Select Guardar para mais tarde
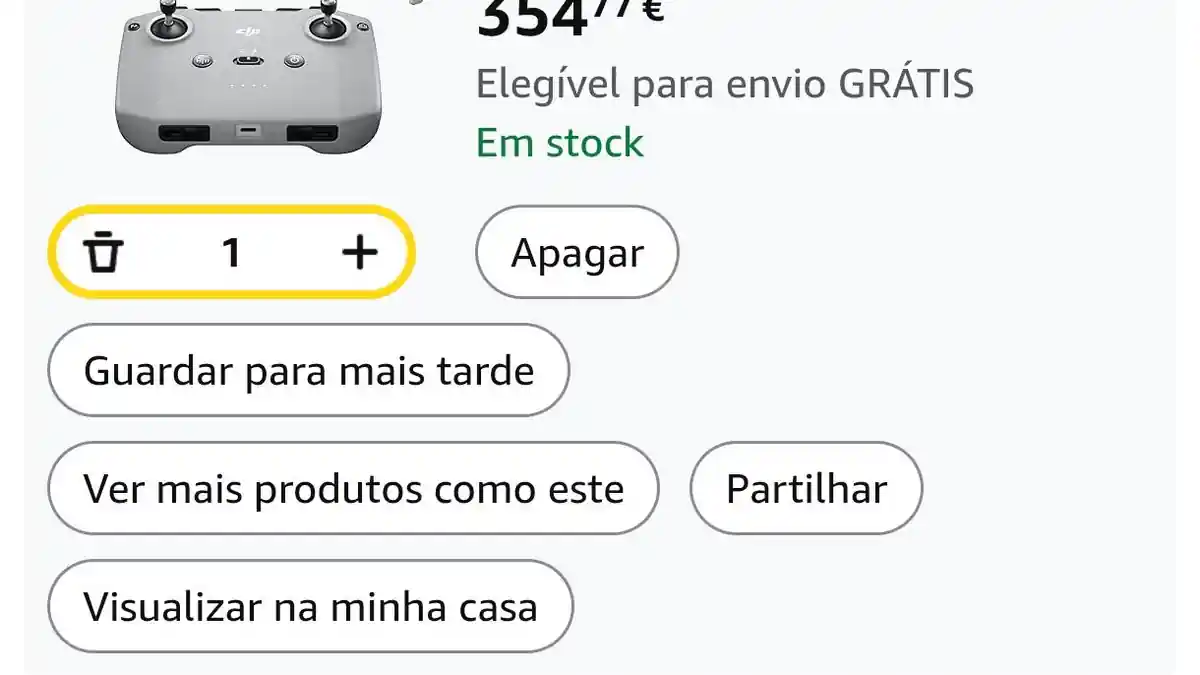This screenshot has height=675, width=1200. [x=308, y=371]
